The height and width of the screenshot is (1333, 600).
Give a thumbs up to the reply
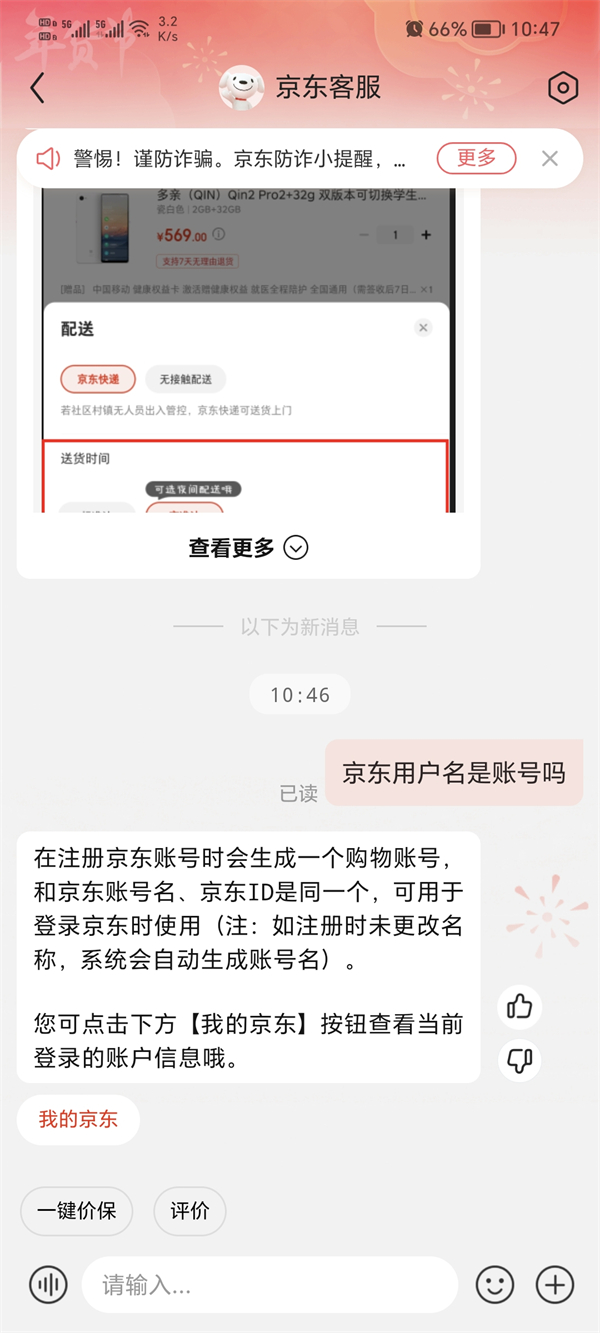[519, 1006]
